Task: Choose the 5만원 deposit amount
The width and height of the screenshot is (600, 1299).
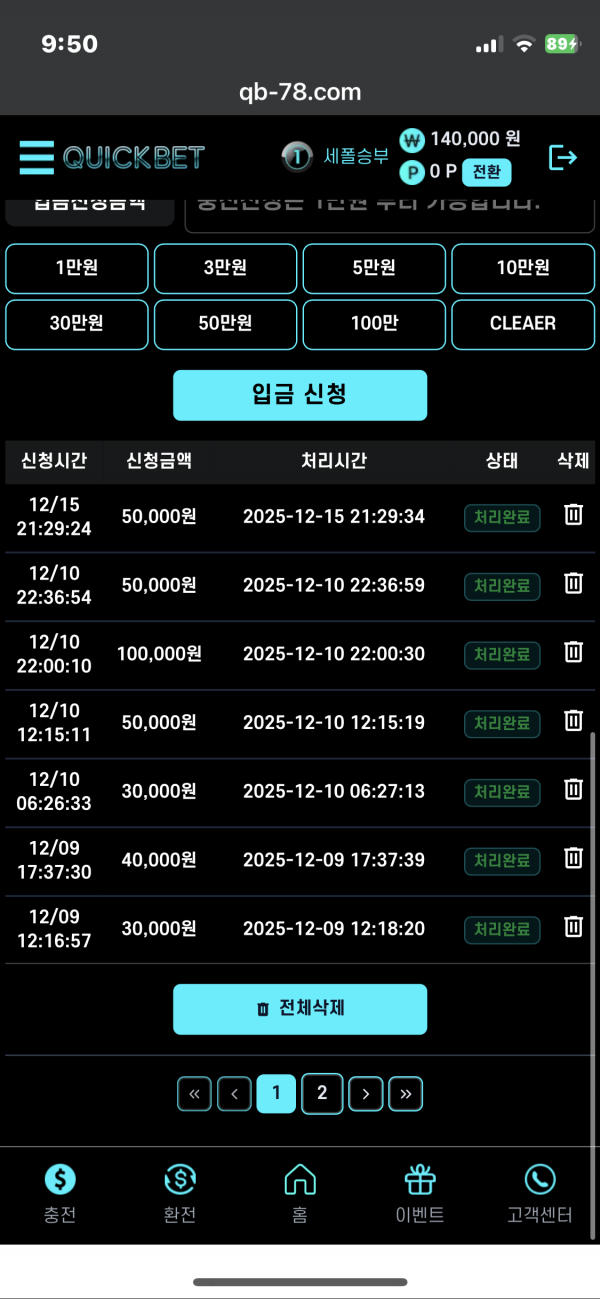Action: point(374,268)
